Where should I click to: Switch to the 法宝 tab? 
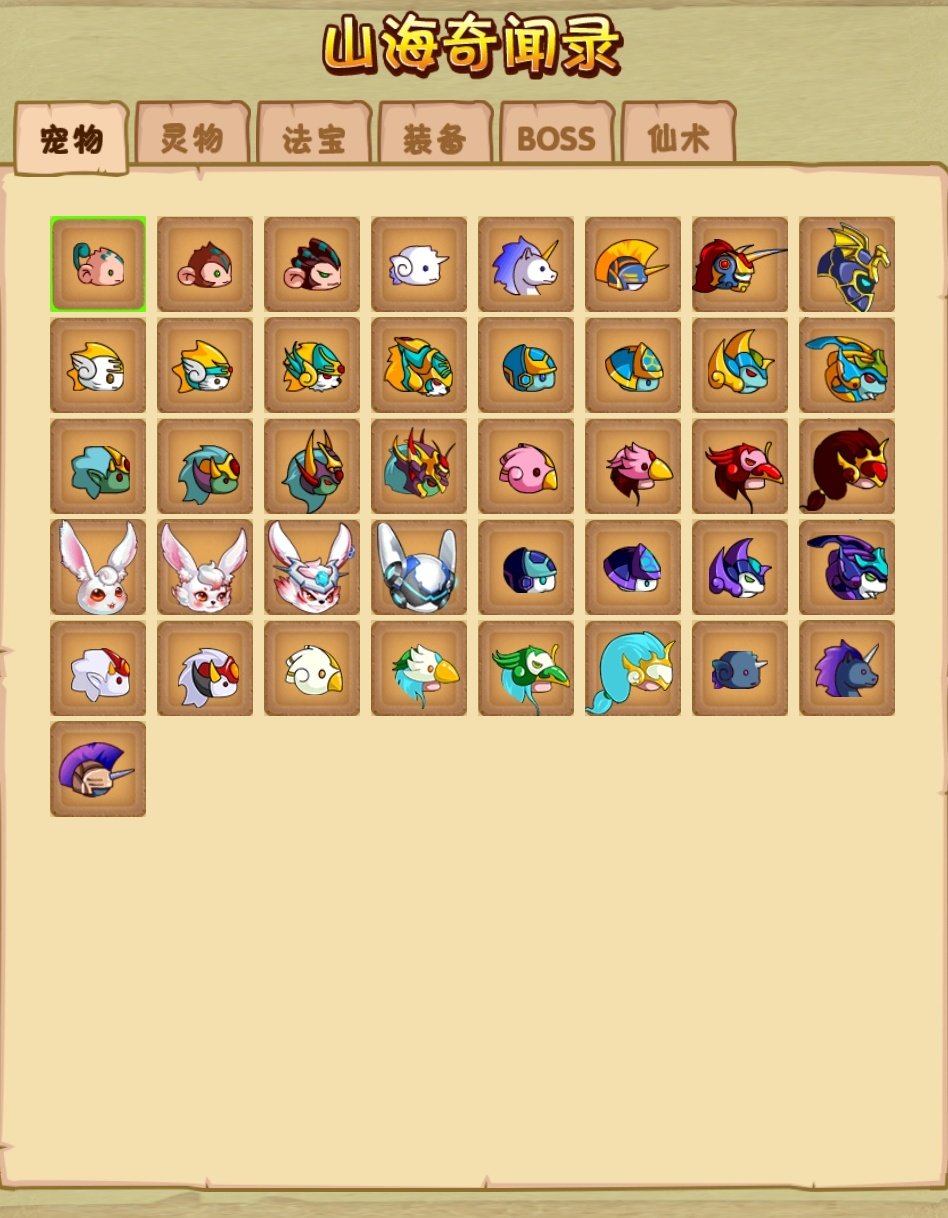[314, 138]
